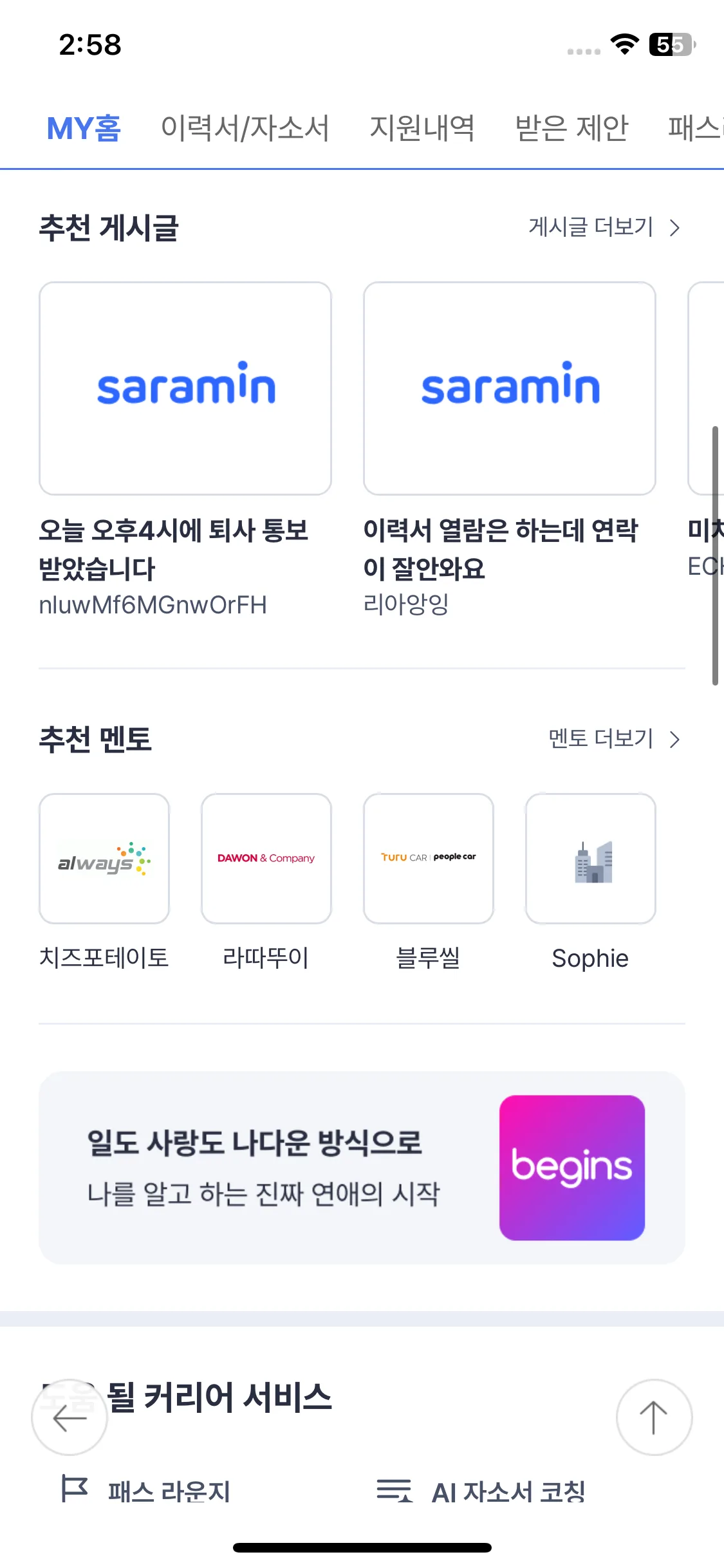Switch to the 지원내역 tab
Image resolution: width=724 pixels, height=1568 pixels.
pyautogui.click(x=422, y=128)
